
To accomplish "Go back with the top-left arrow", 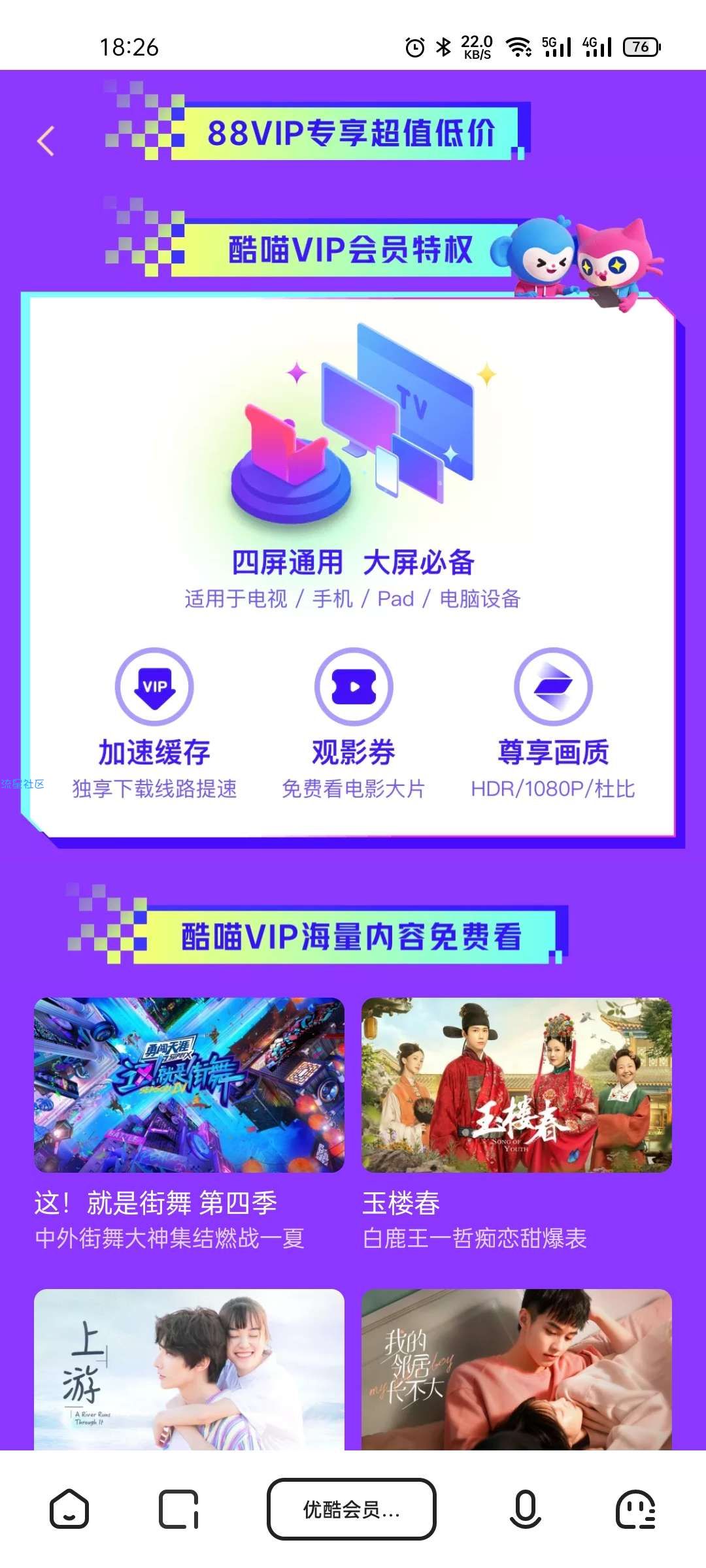I will (46, 141).
